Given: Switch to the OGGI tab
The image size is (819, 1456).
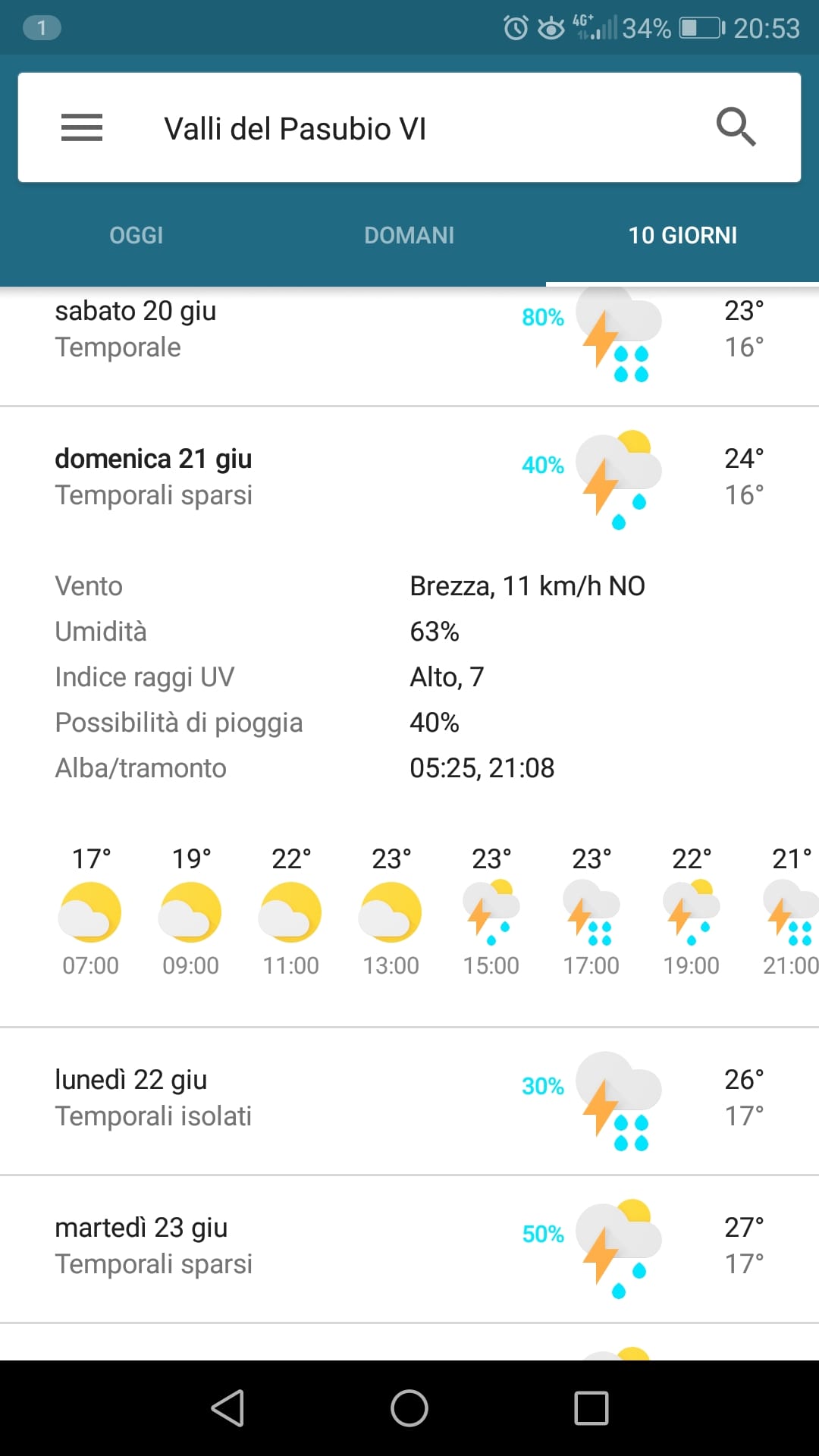Looking at the screenshot, I should (x=136, y=235).
